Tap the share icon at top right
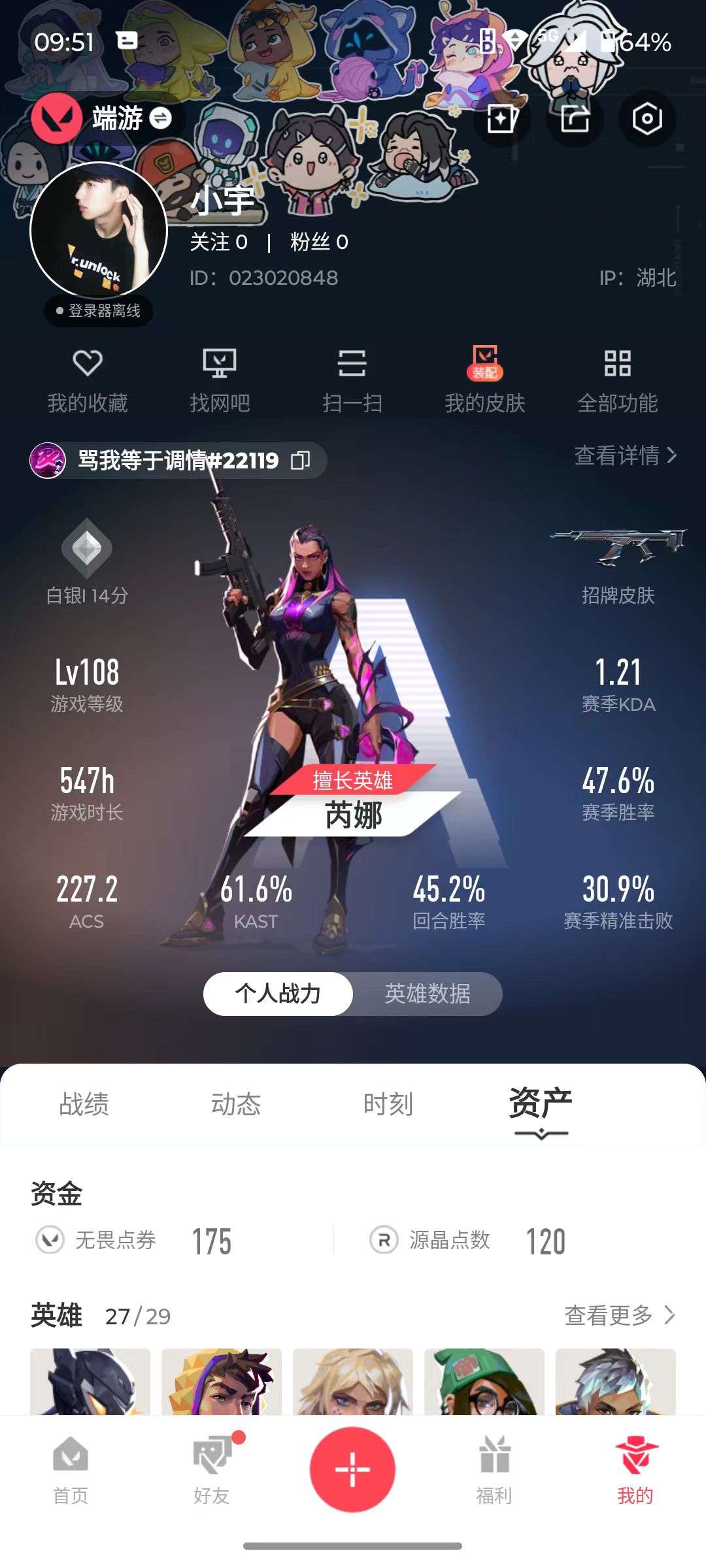The image size is (706, 1568). pos(573,118)
